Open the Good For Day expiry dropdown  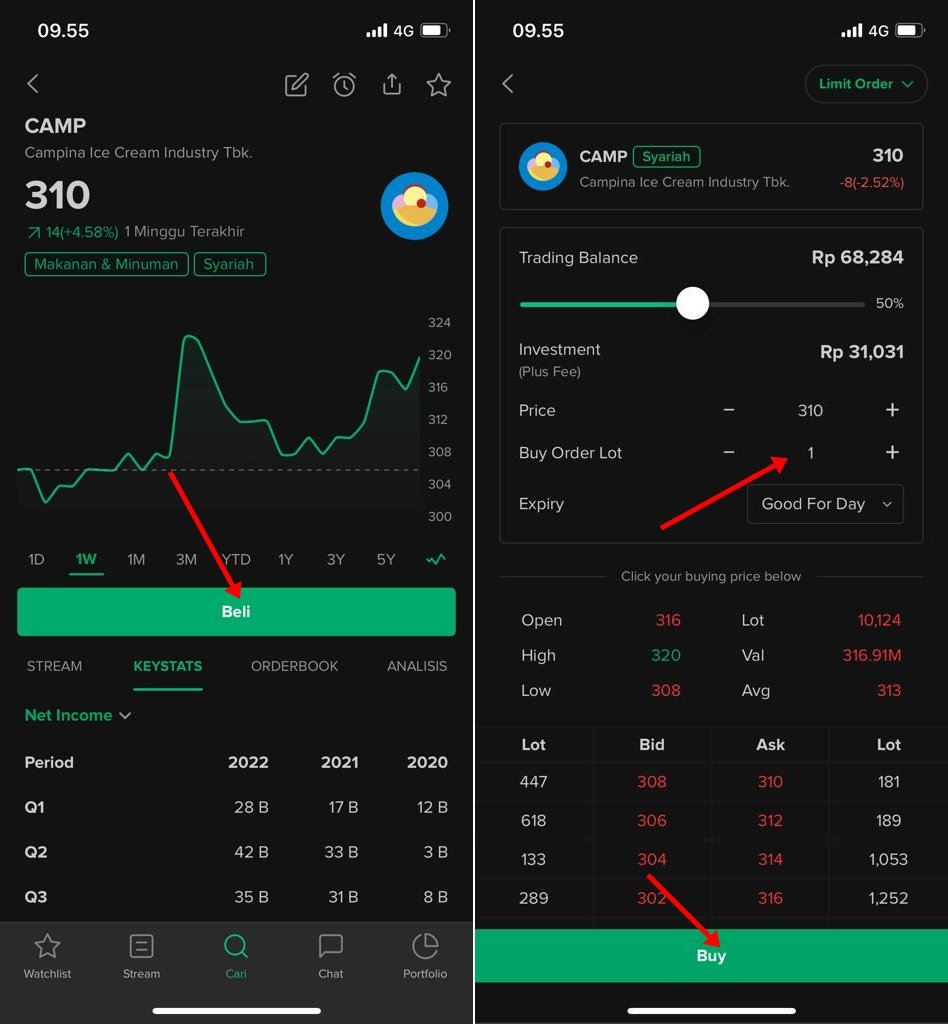825,504
